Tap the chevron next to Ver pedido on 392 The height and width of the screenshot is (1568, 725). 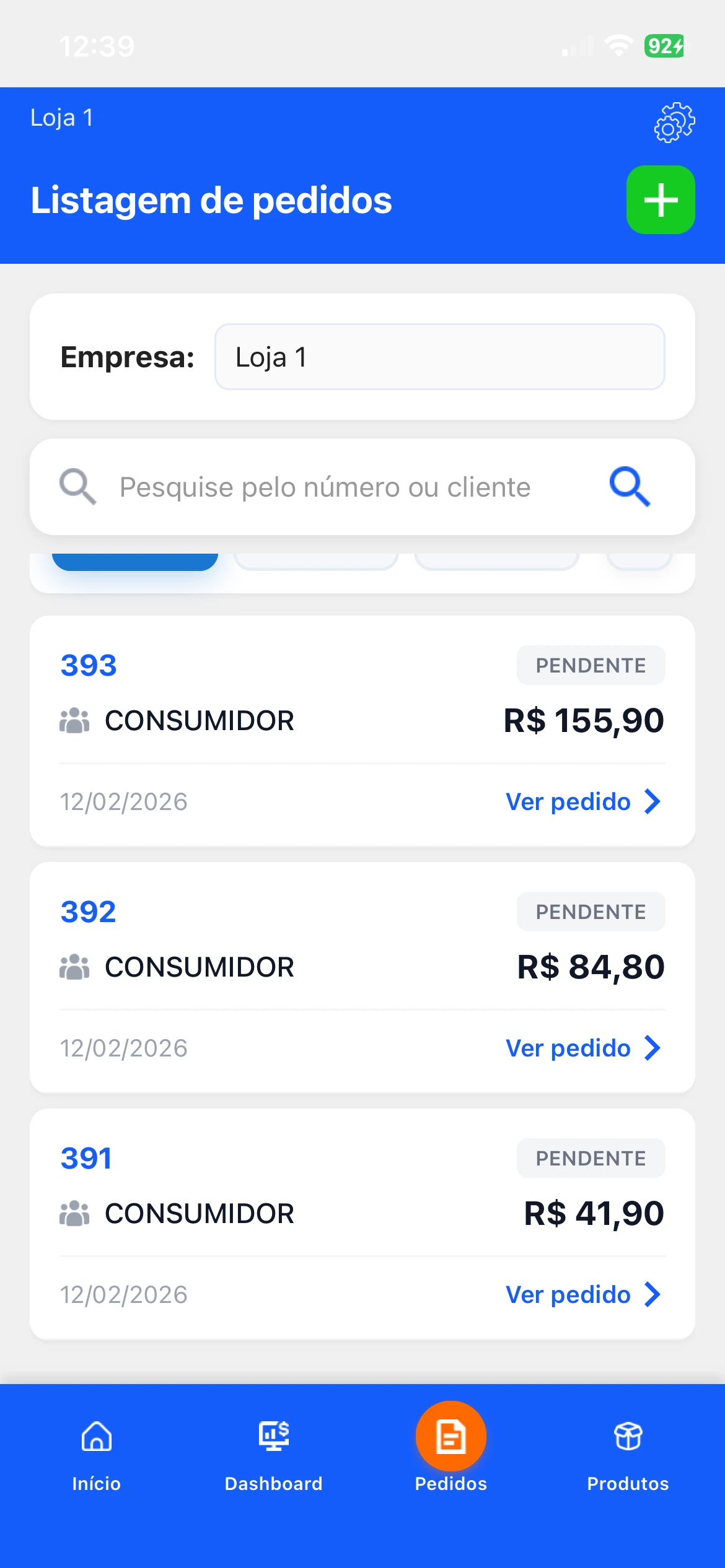point(652,1047)
